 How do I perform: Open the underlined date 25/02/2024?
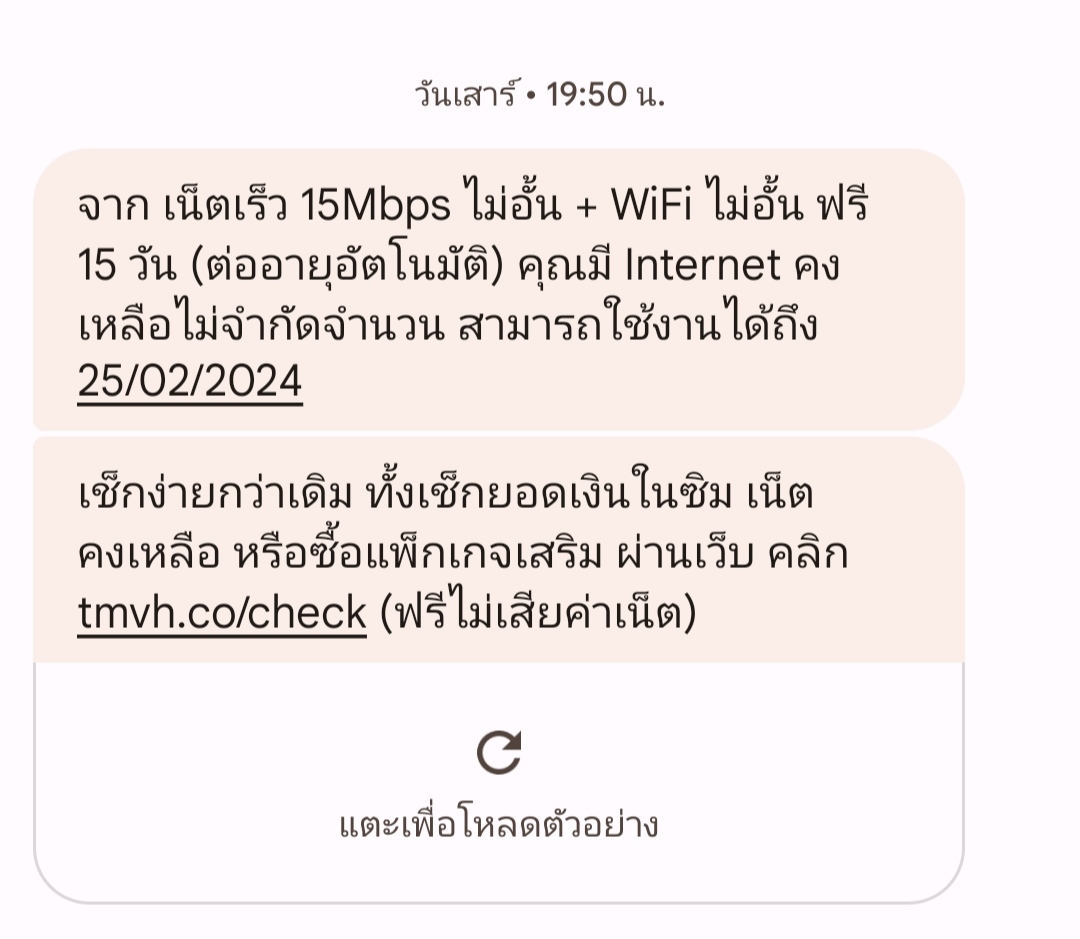point(190,381)
